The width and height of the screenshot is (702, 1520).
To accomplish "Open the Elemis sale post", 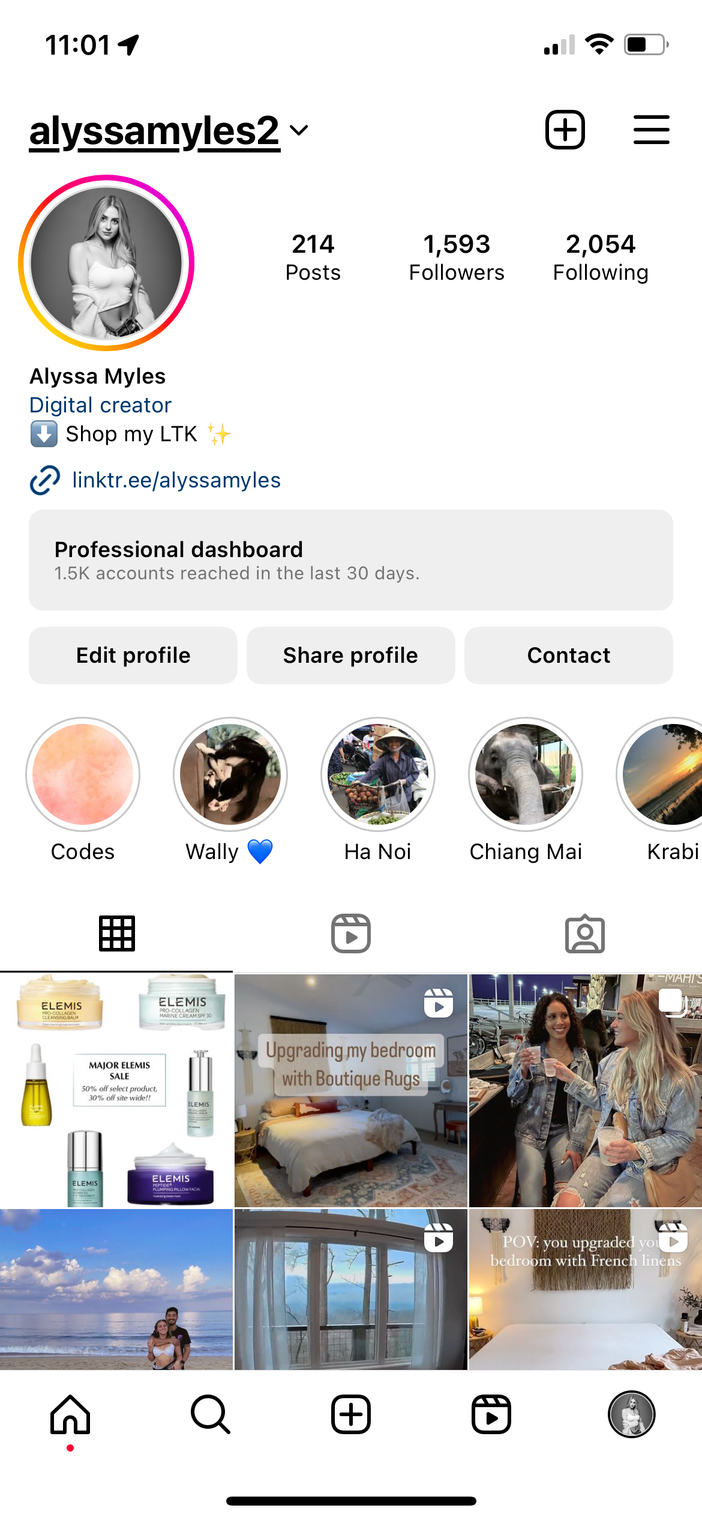I will pyautogui.click(x=116, y=1090).
